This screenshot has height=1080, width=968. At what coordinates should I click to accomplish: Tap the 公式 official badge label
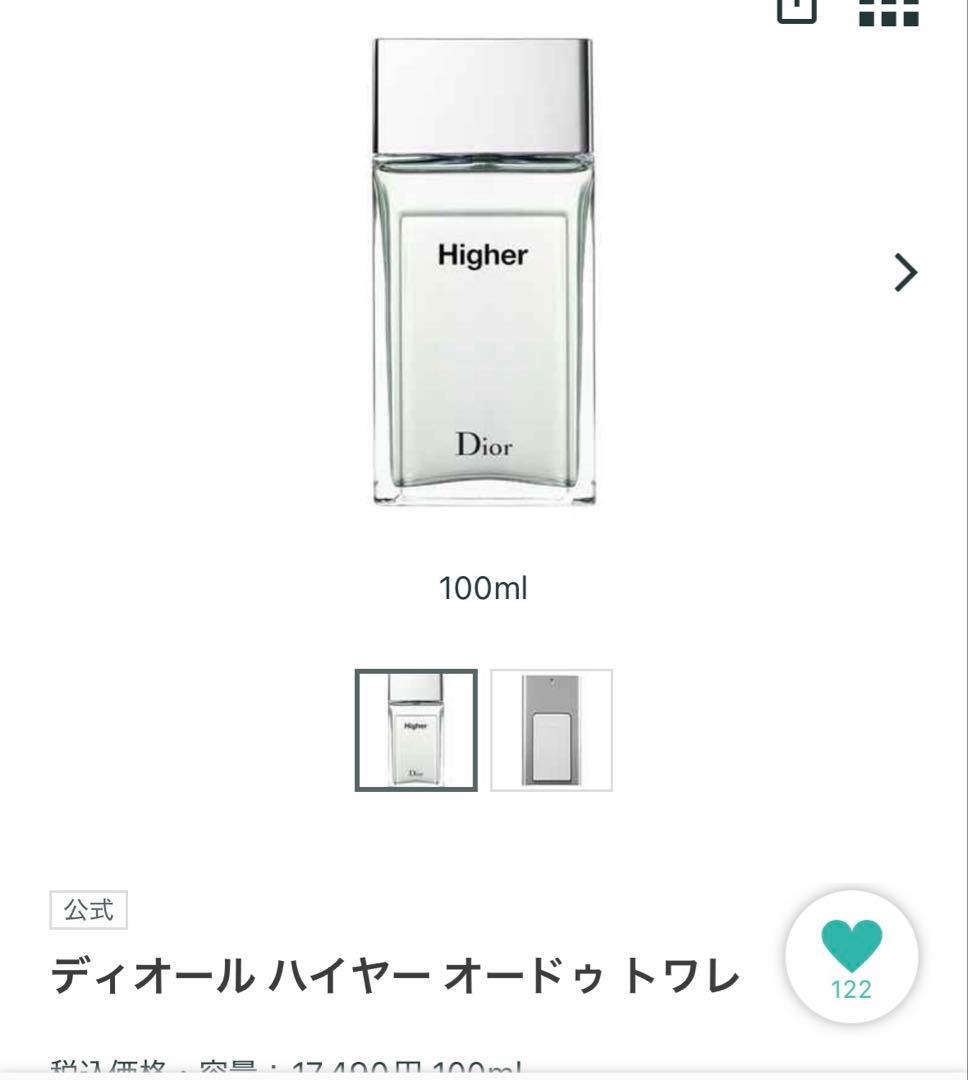pos(87,910)
